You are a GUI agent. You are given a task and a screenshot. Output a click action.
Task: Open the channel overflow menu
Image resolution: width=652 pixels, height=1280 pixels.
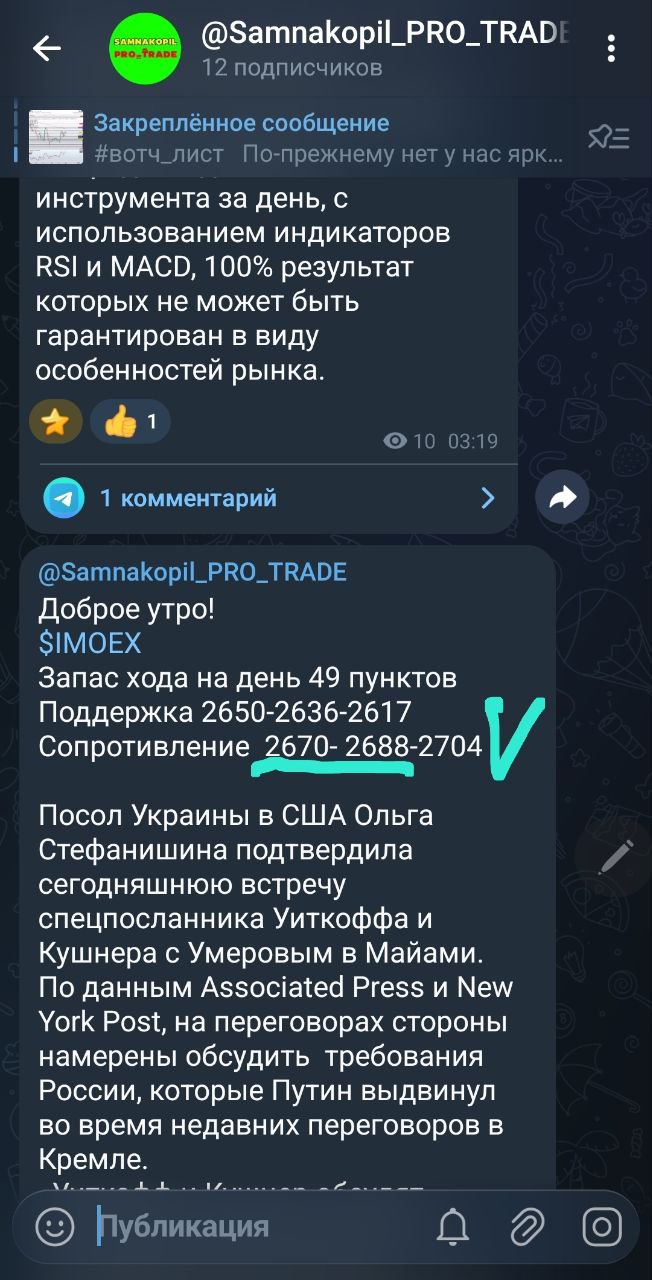612,48
